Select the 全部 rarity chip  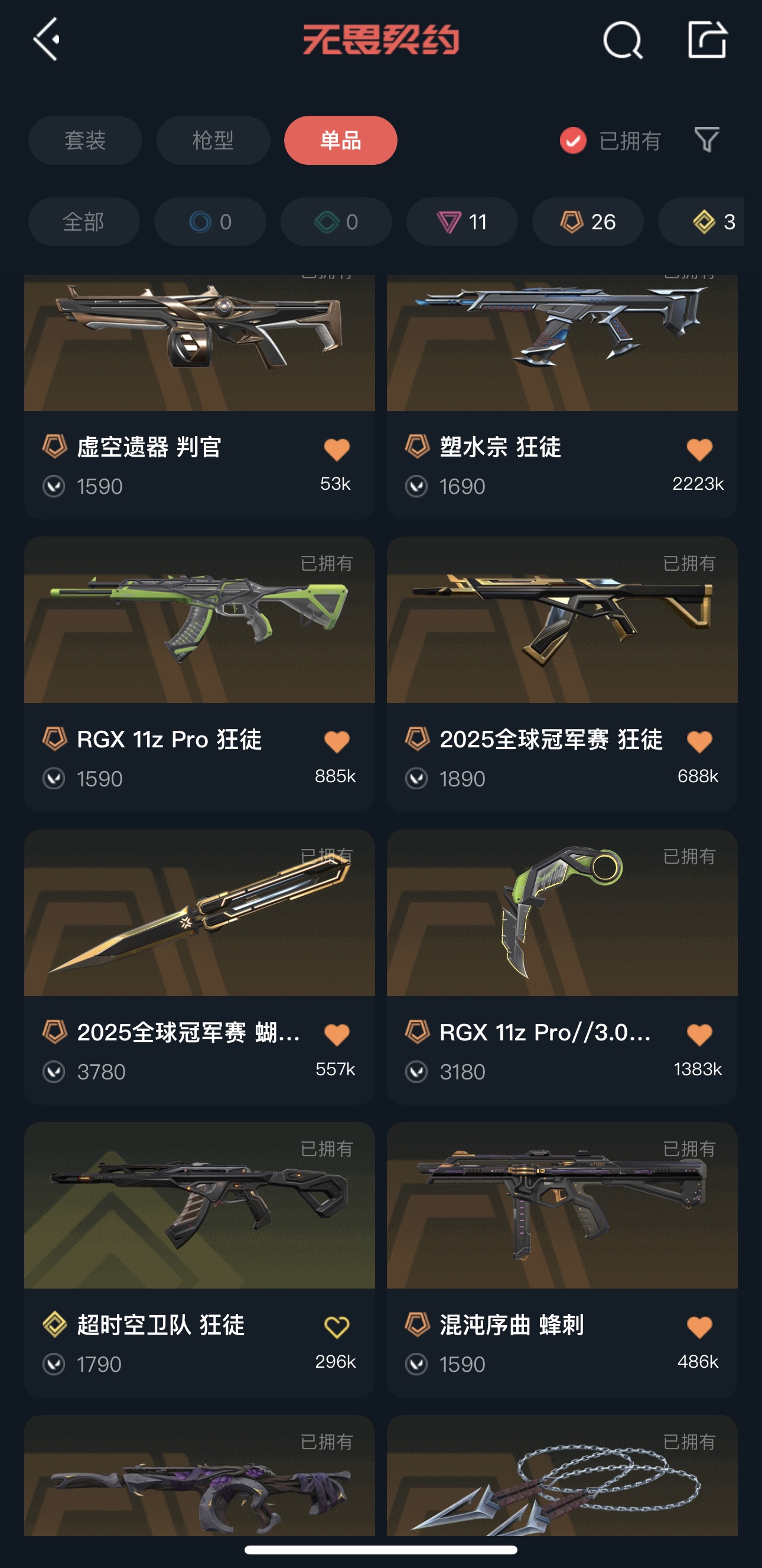pyautogui.click(x=84, y=222)
